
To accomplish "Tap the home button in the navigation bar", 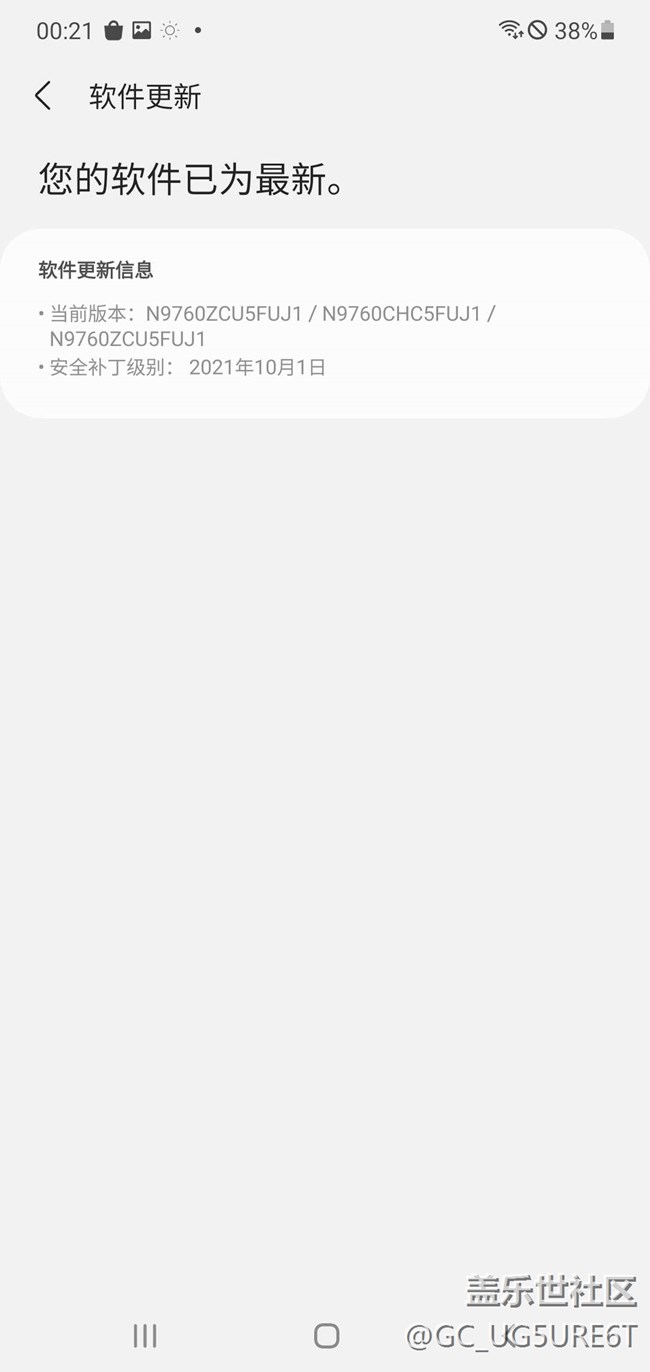I will [326, 1335].
